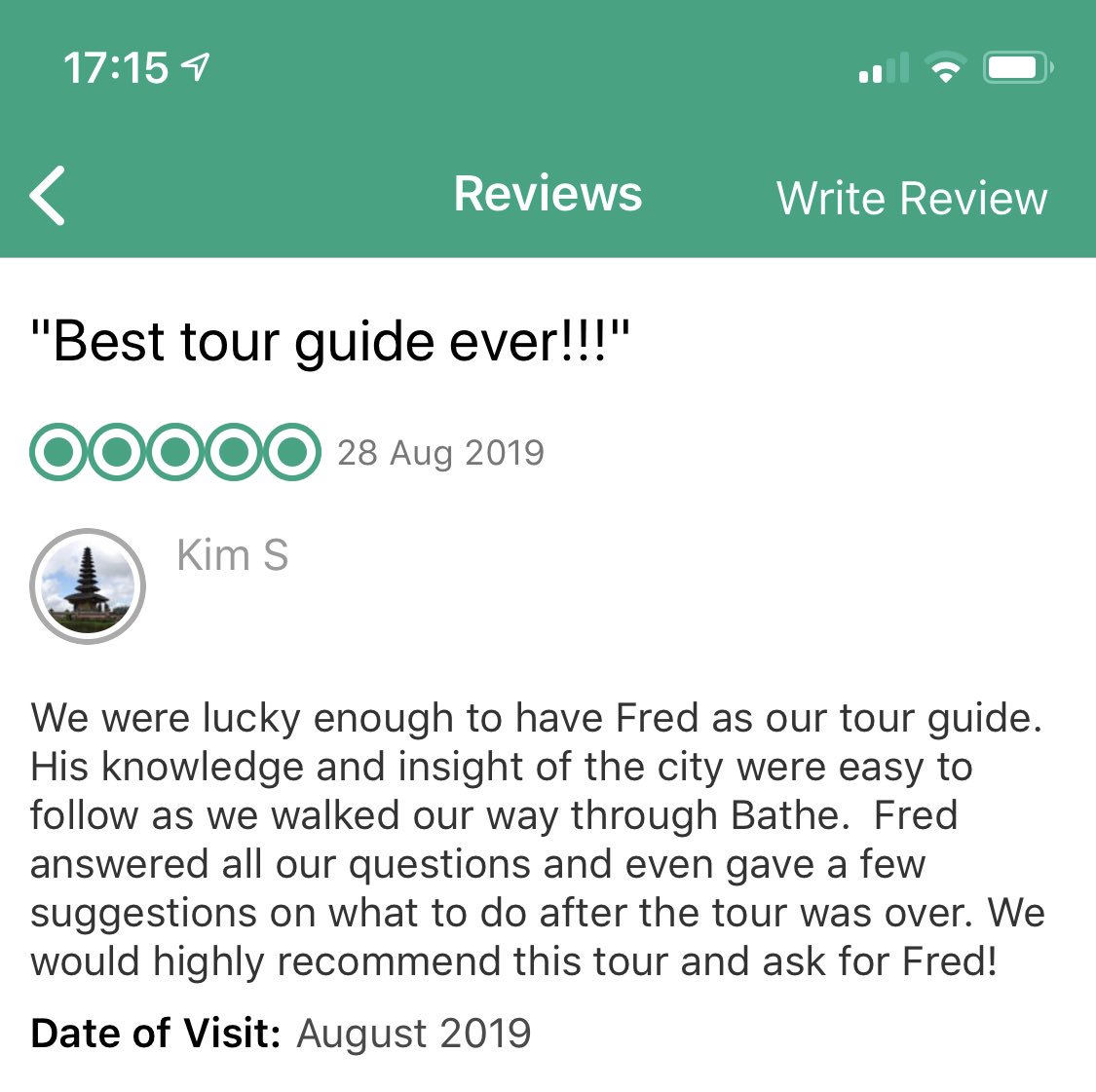Open reviewer name Kim S
The image size is (1096, 1092).
coord(233,555)
